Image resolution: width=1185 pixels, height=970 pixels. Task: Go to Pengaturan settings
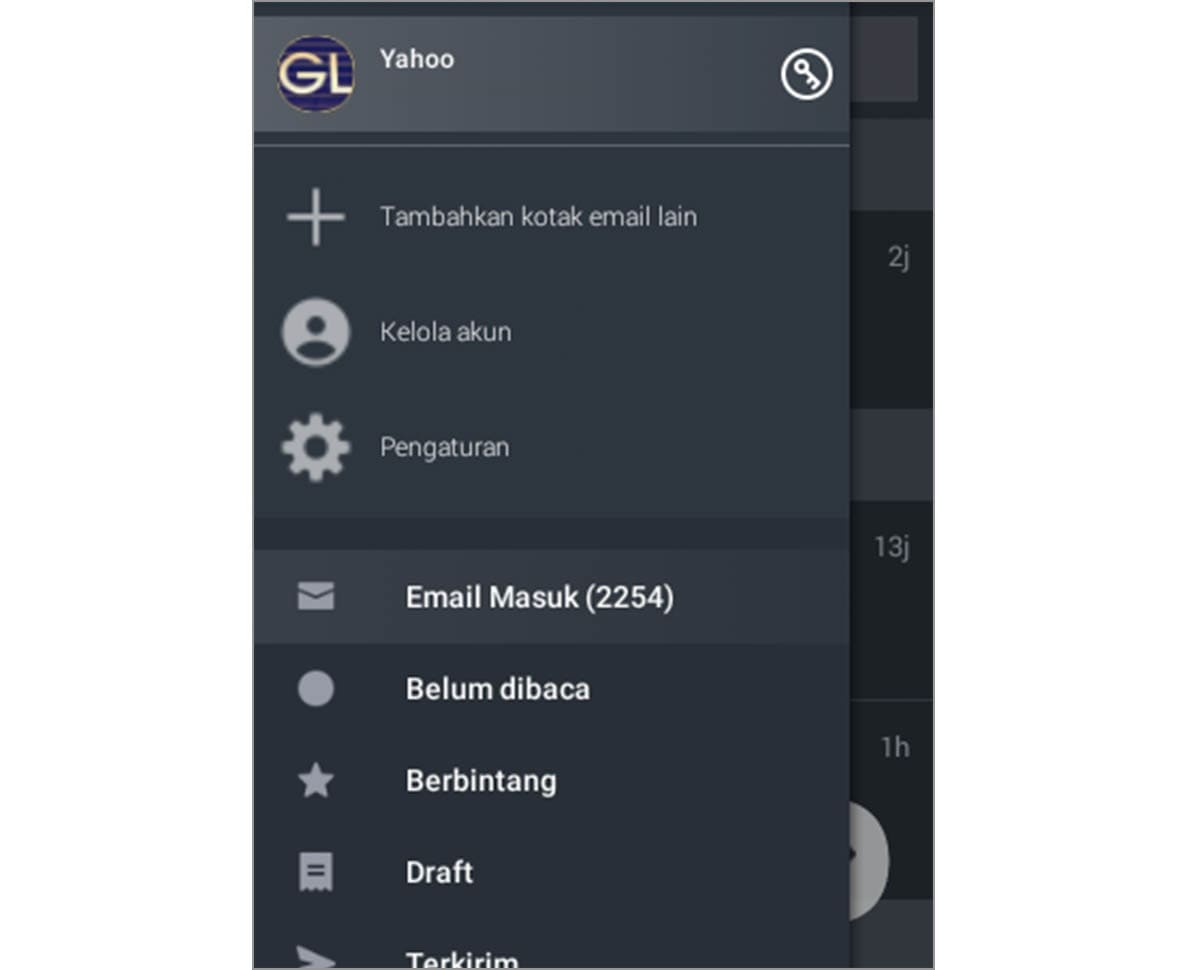point(444,447)
